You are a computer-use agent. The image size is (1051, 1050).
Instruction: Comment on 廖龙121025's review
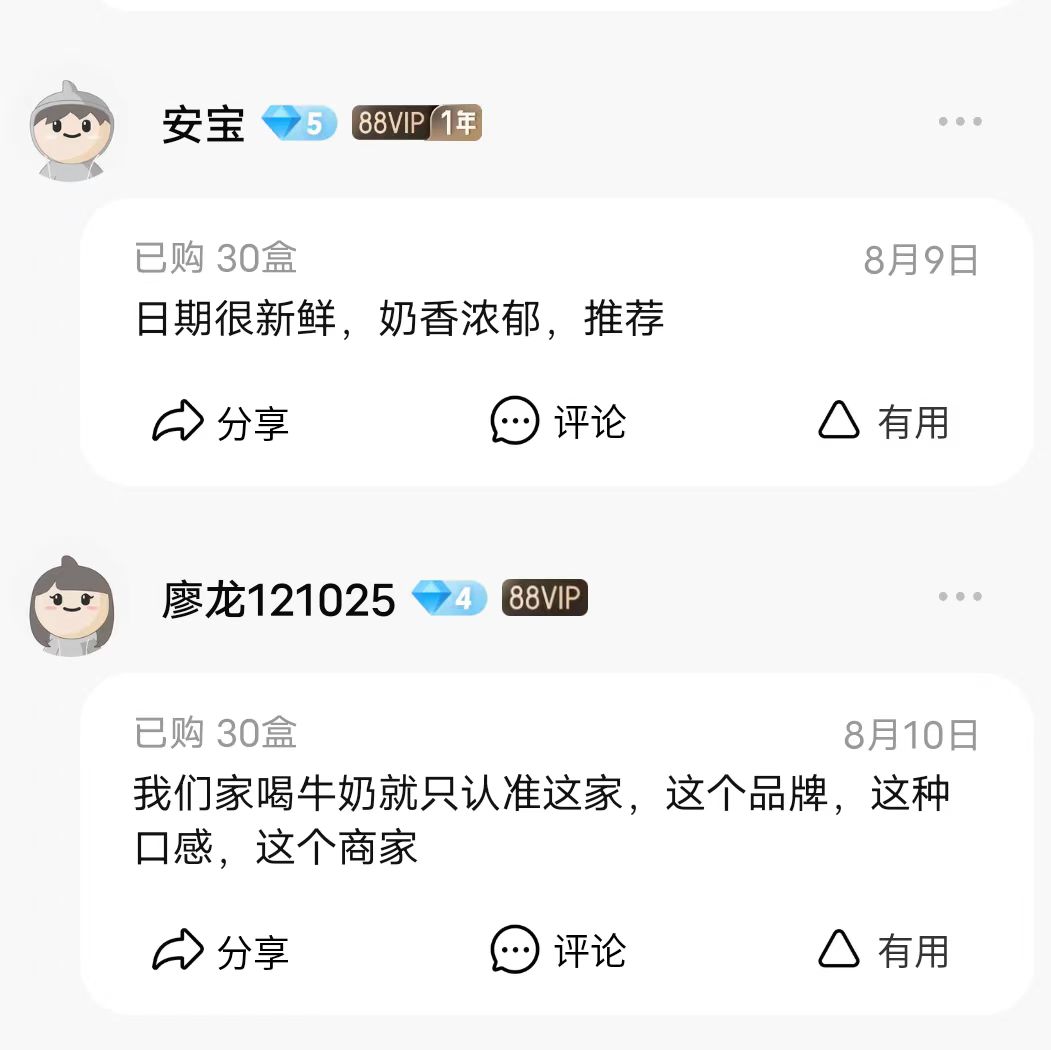(558, 950)
